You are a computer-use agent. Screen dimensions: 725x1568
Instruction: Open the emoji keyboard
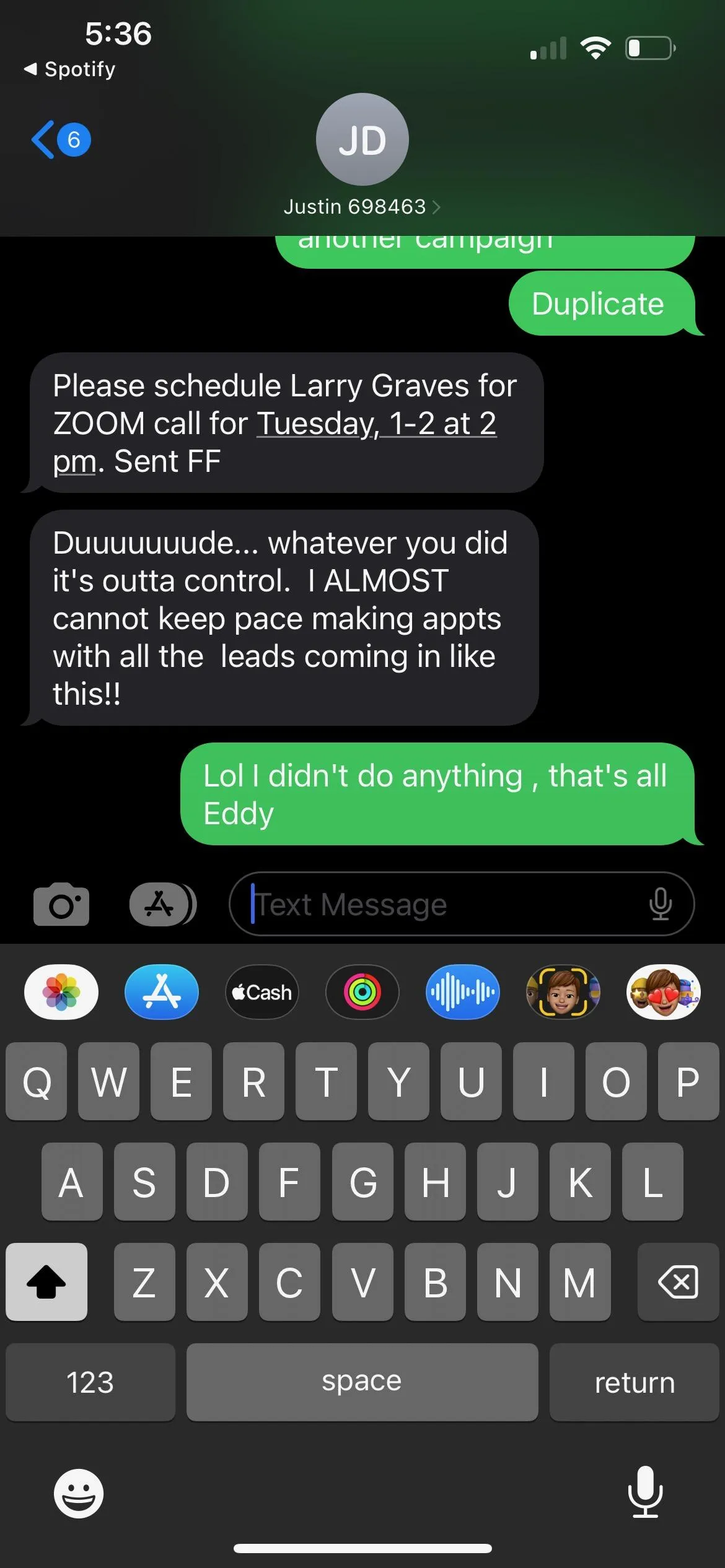click(79, 1493)
